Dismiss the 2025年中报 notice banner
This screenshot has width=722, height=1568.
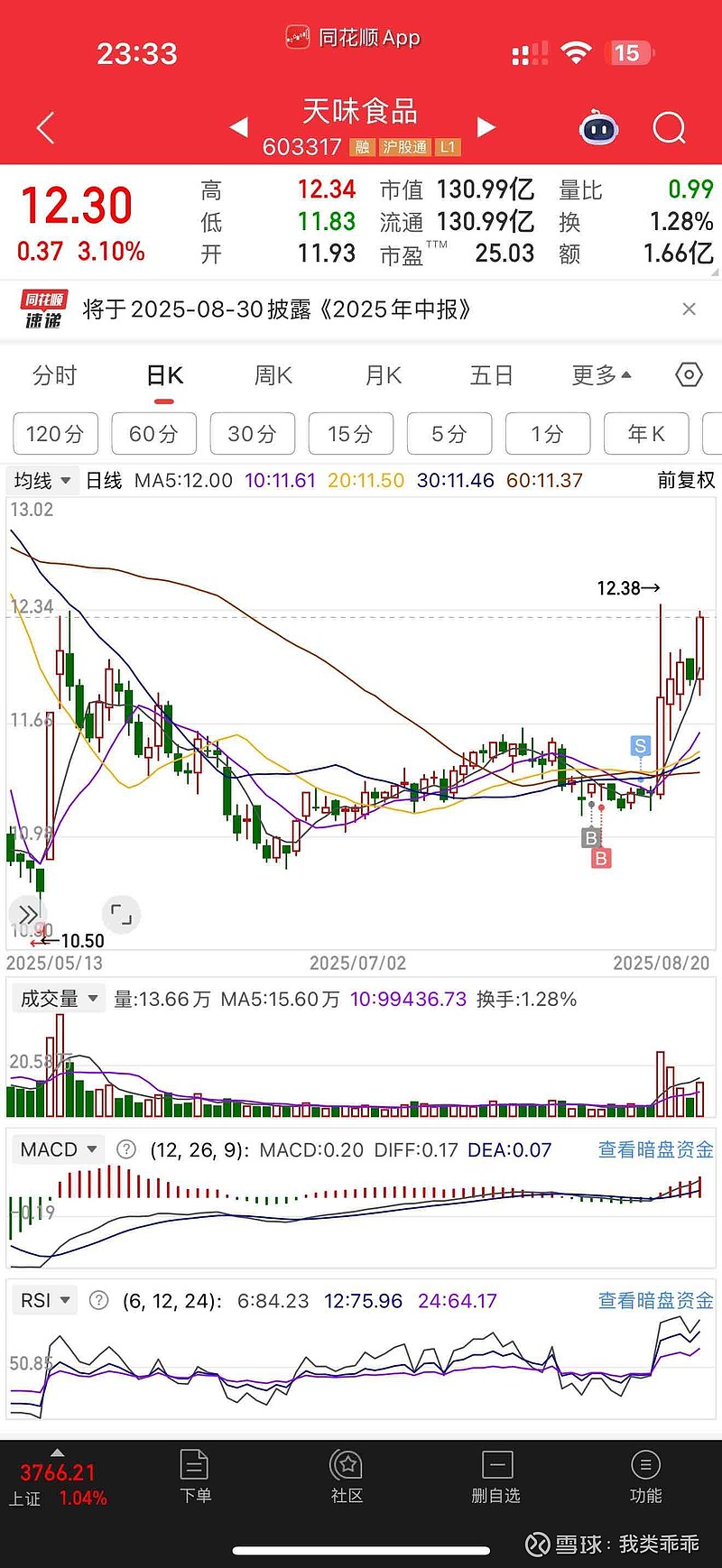[x=690, y=309]
